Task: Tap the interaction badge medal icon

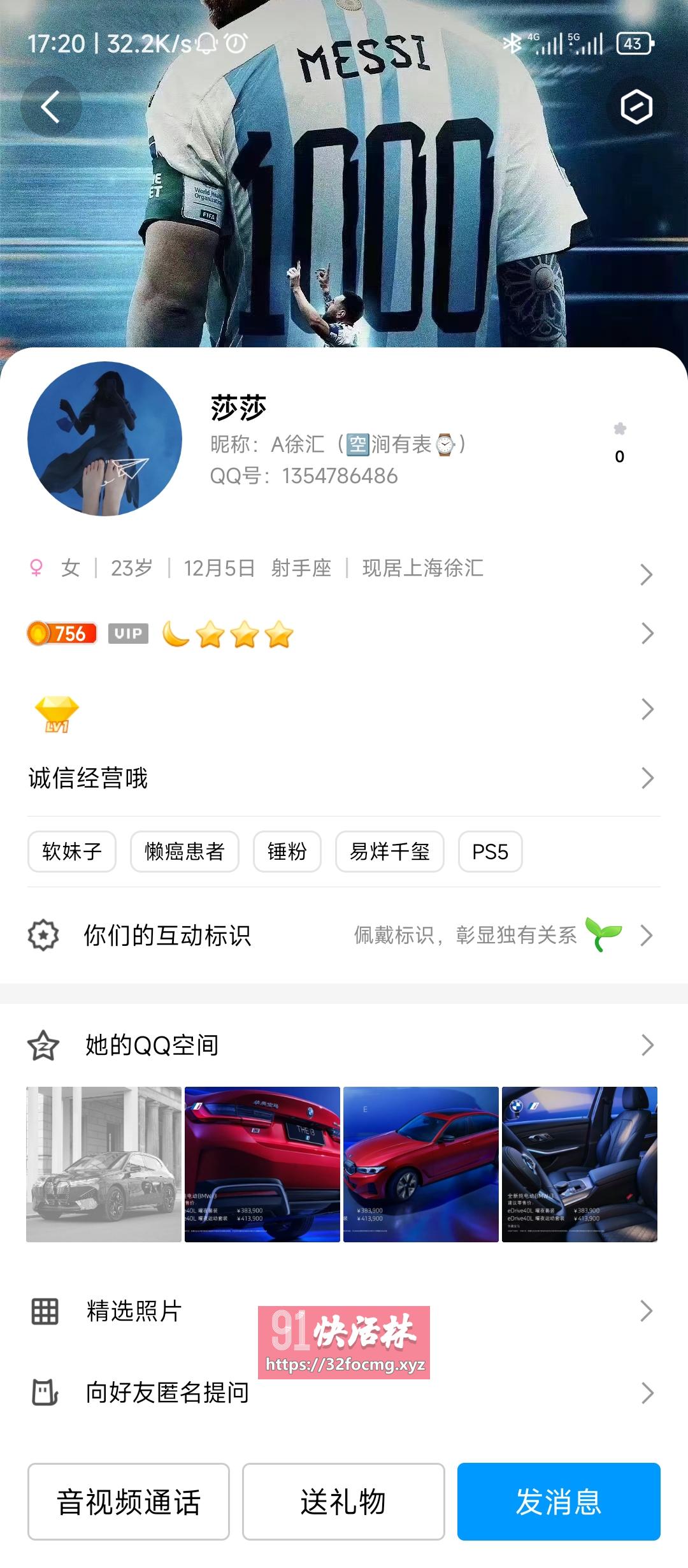Action: 43,936
